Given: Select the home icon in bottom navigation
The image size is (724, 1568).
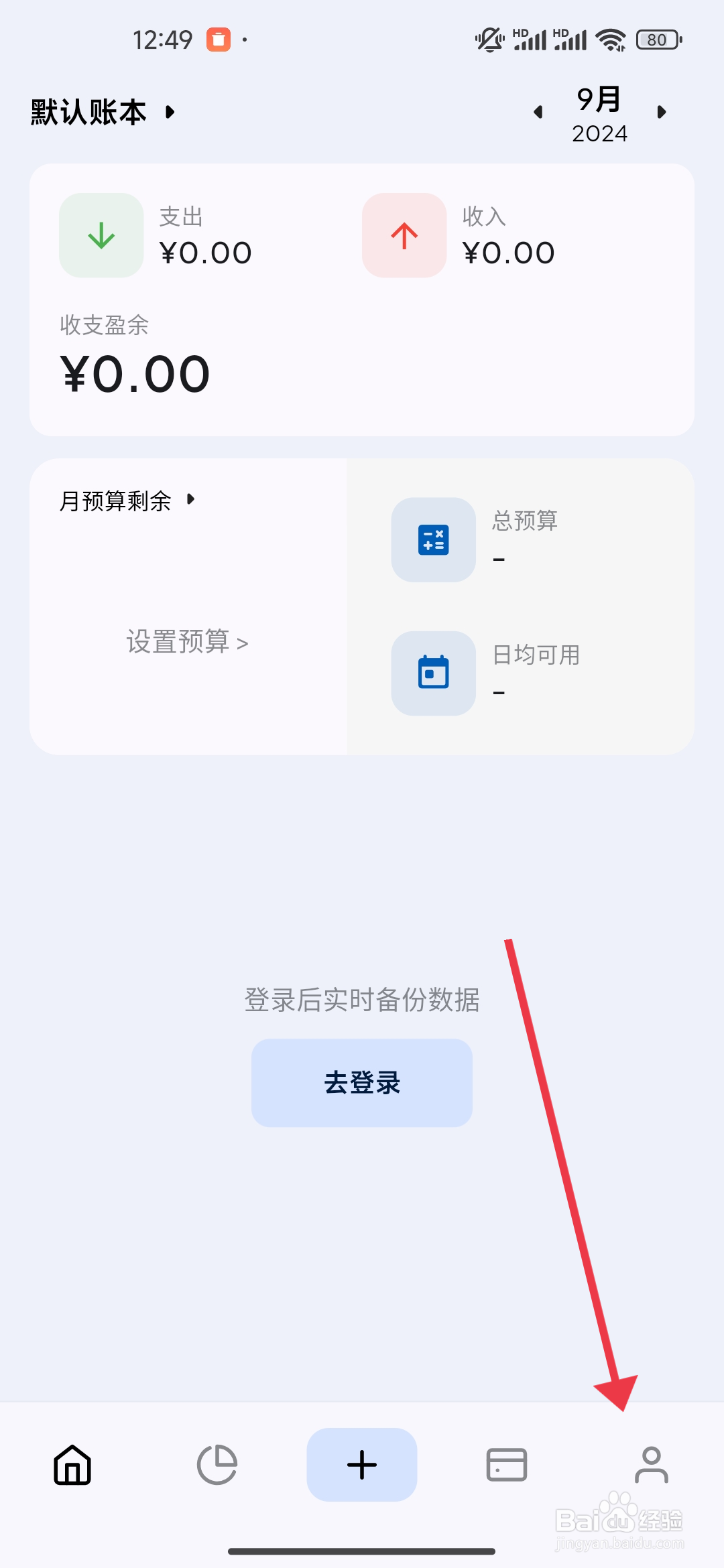Looking at the screenshot, I should tap(72, 1465).
